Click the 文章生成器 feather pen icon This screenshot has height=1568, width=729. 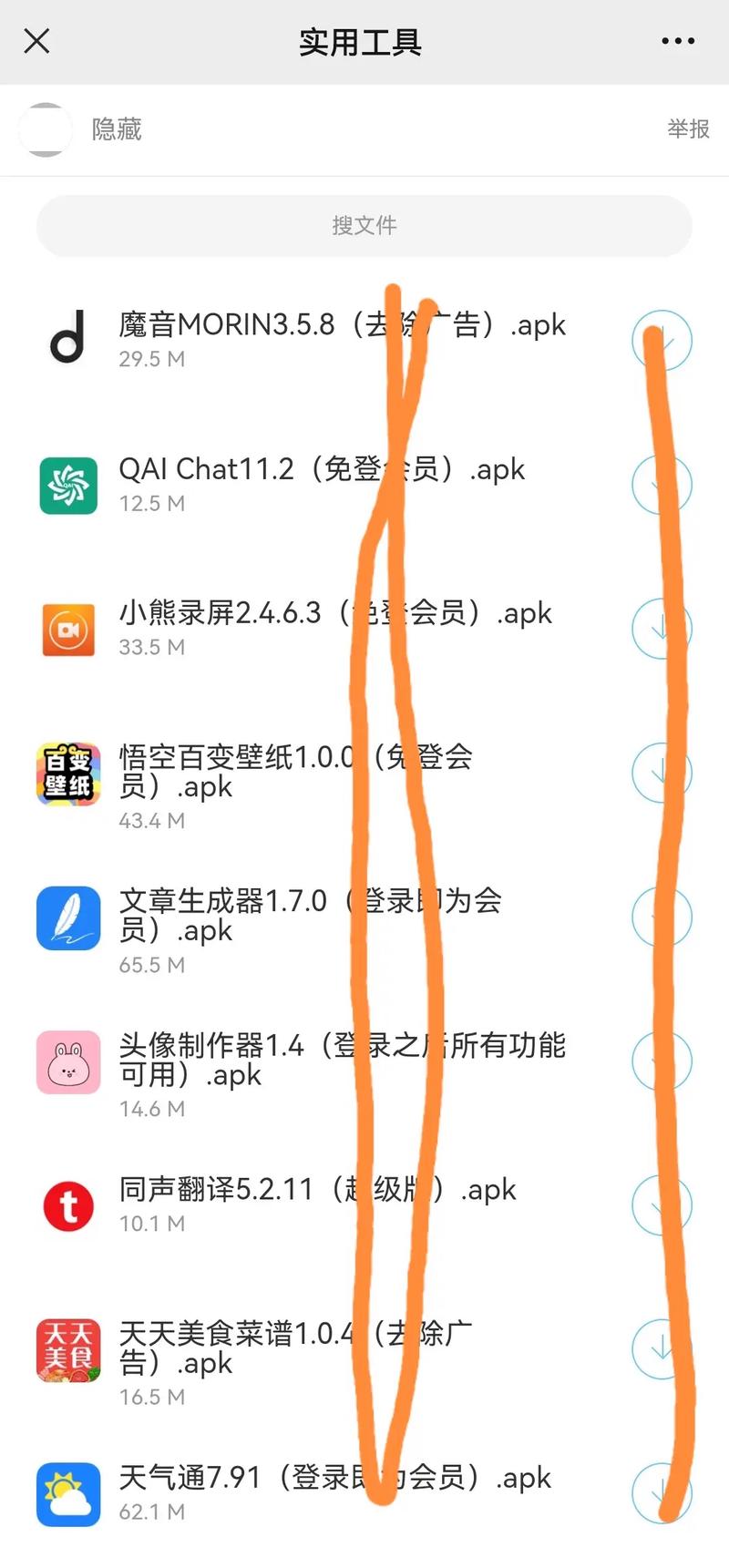[x=67, y=919]
